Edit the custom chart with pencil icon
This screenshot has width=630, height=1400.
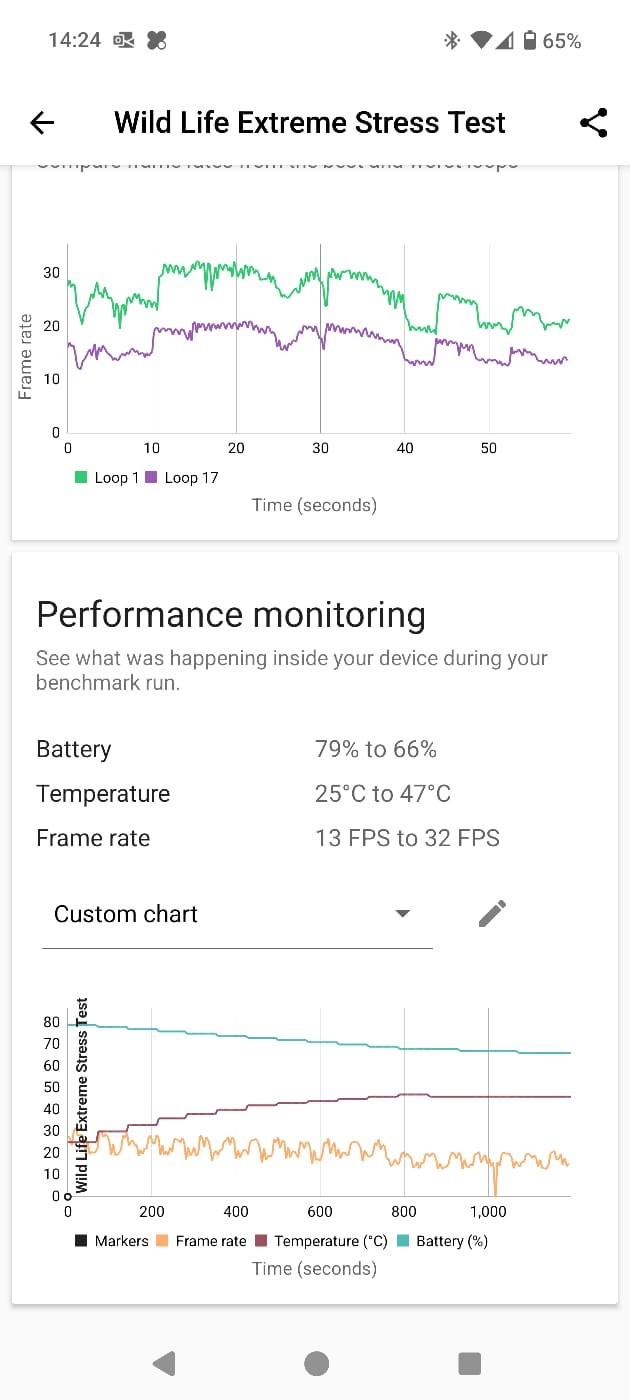[x=492, y=913]
